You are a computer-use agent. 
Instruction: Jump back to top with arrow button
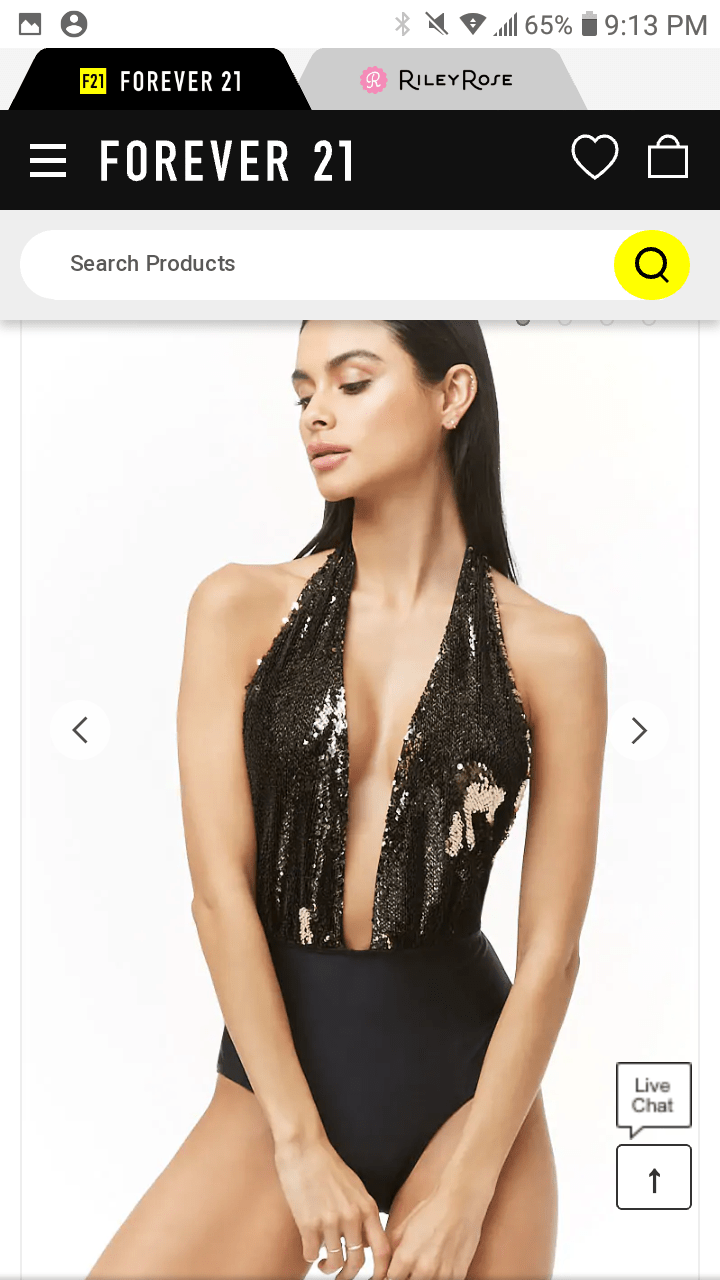click(654, 1177)
